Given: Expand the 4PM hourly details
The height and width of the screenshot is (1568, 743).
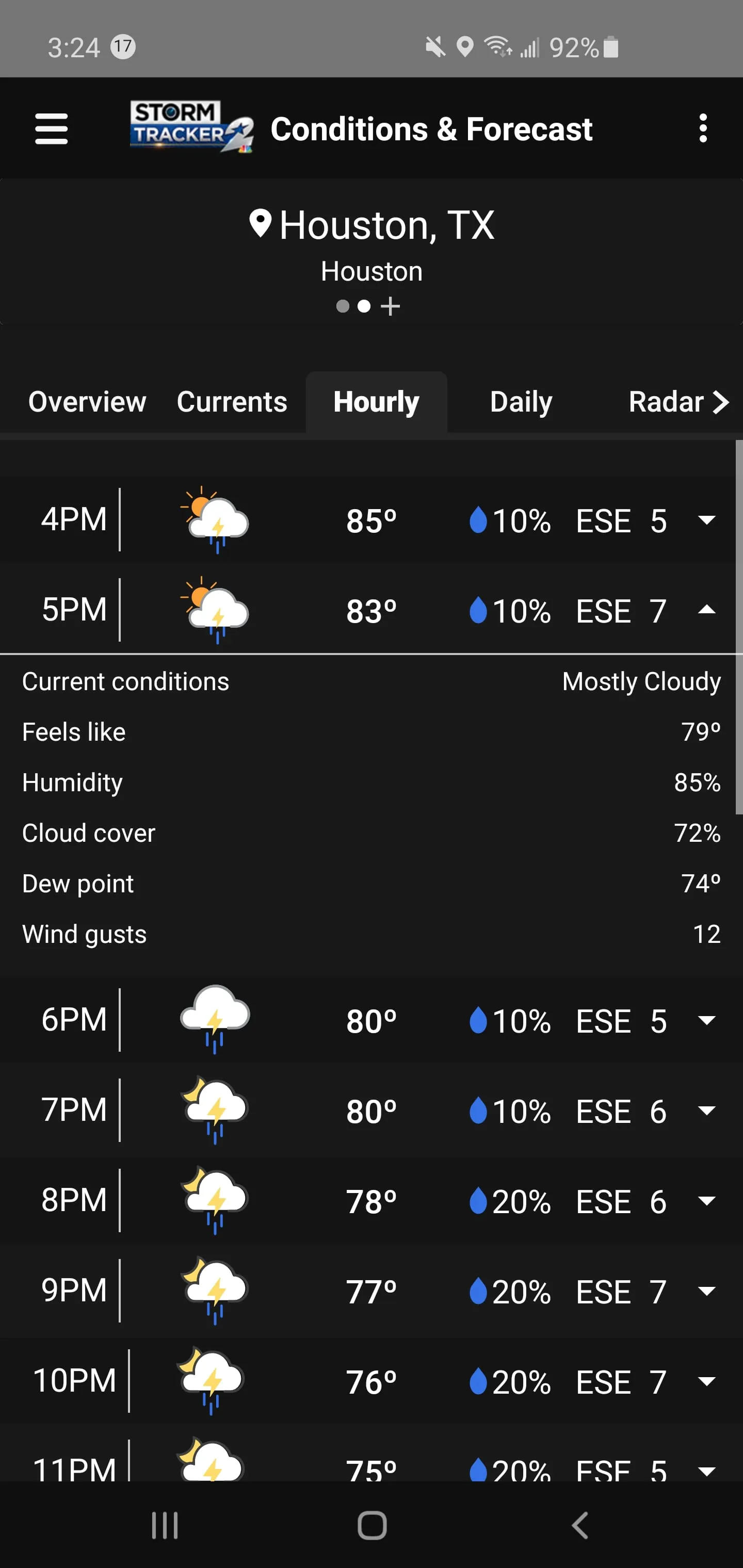Looking at the screenshot, I should (x=706, y=520).
